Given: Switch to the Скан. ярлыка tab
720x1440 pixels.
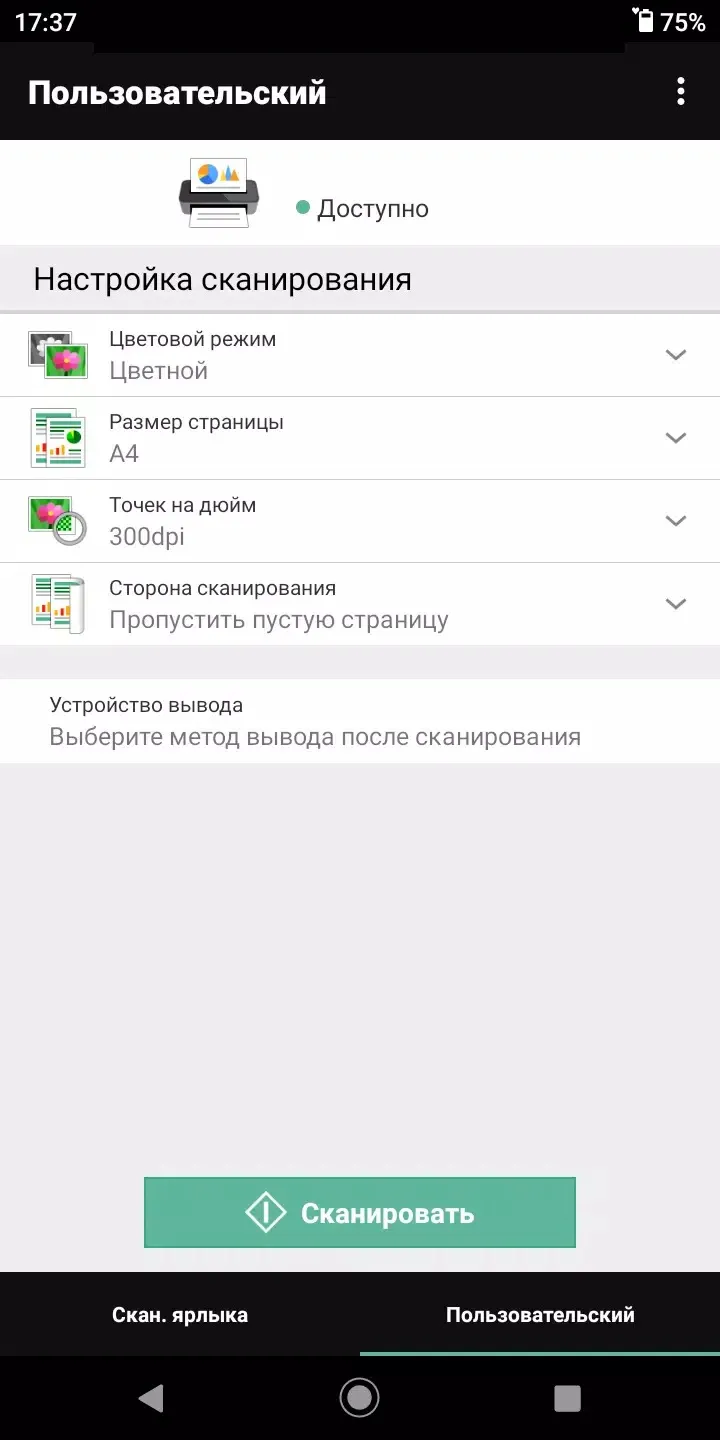Looking at the screenshot, I should (x=180, y=1315).
